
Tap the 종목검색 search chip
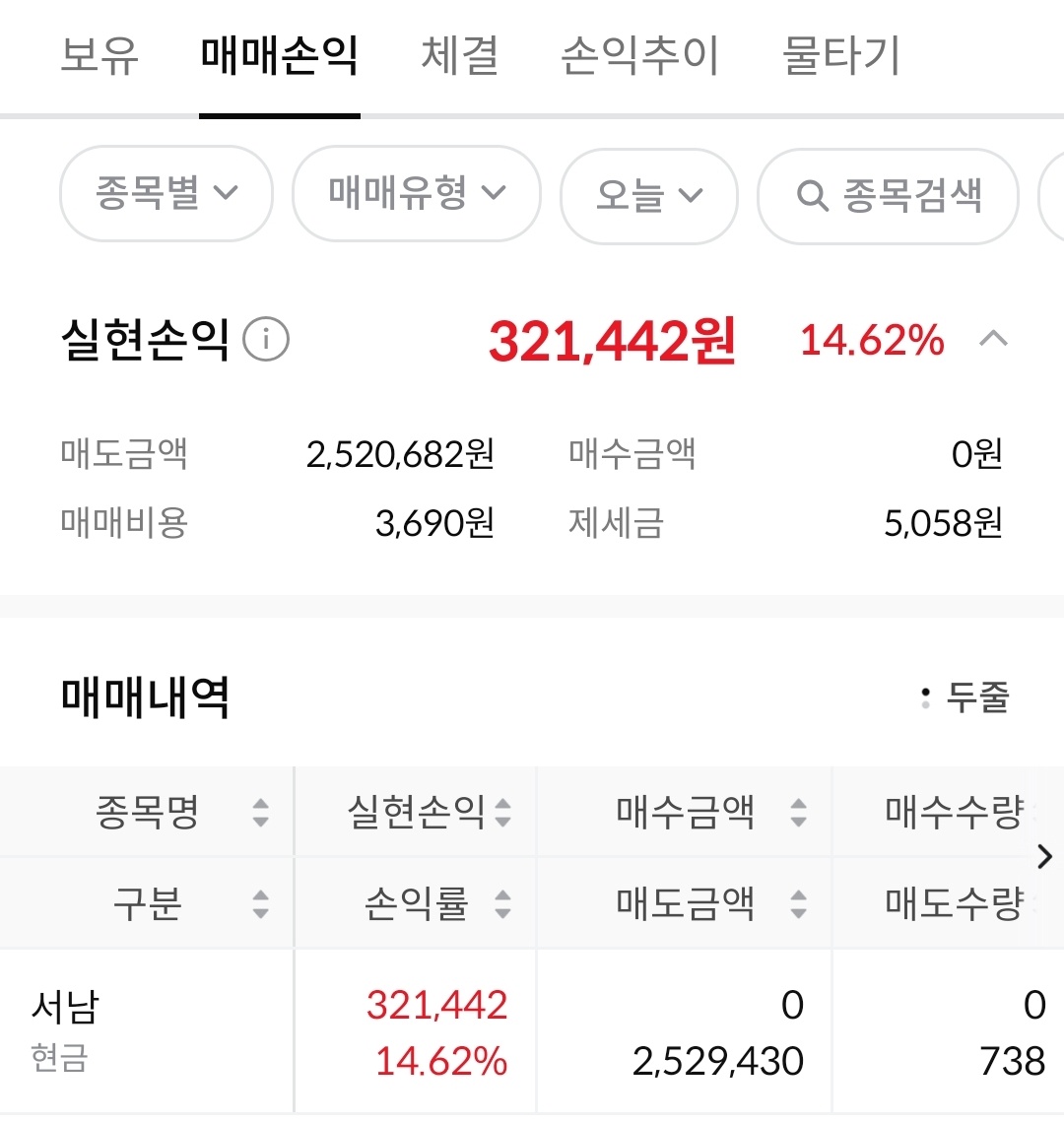pos(888,195)
